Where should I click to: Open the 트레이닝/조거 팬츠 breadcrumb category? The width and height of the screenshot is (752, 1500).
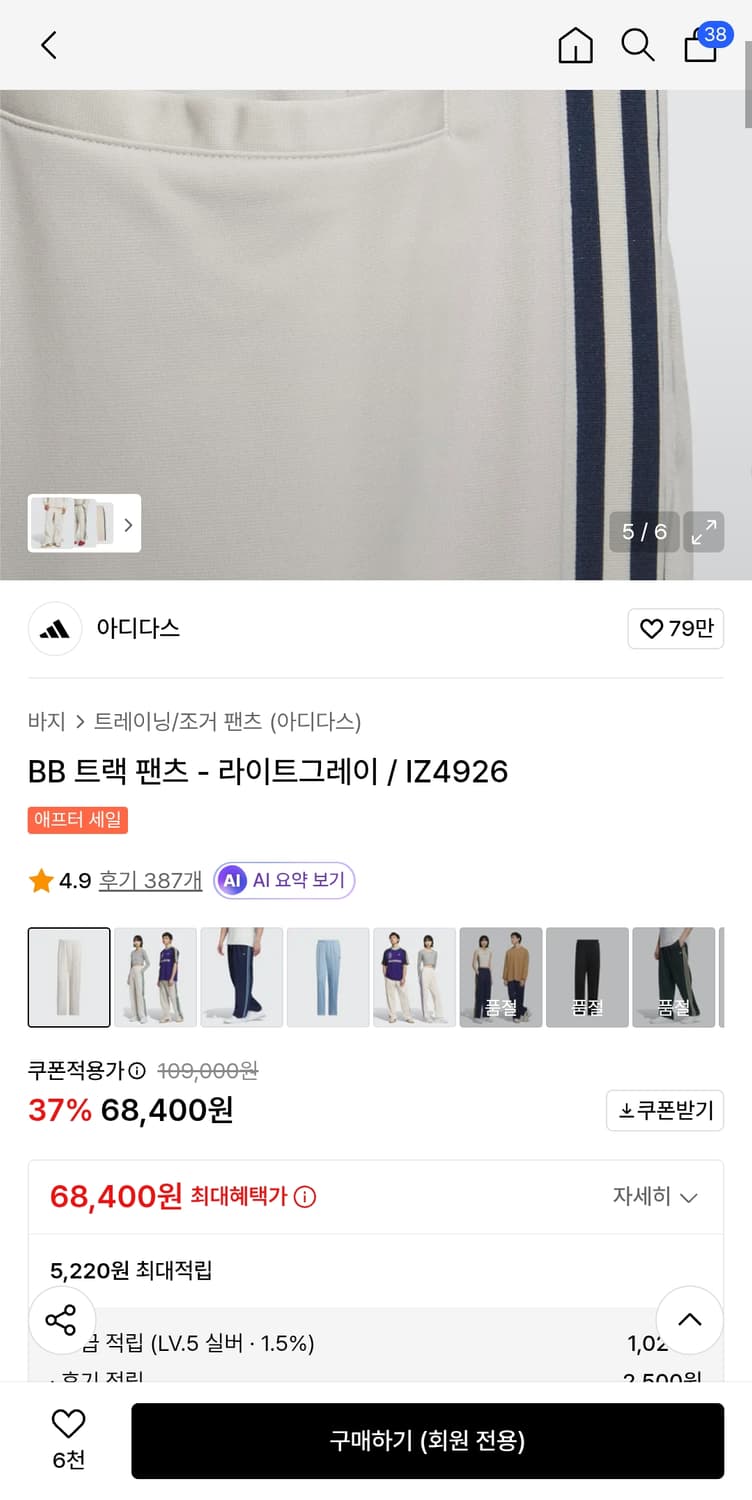(x=173, y=722)
